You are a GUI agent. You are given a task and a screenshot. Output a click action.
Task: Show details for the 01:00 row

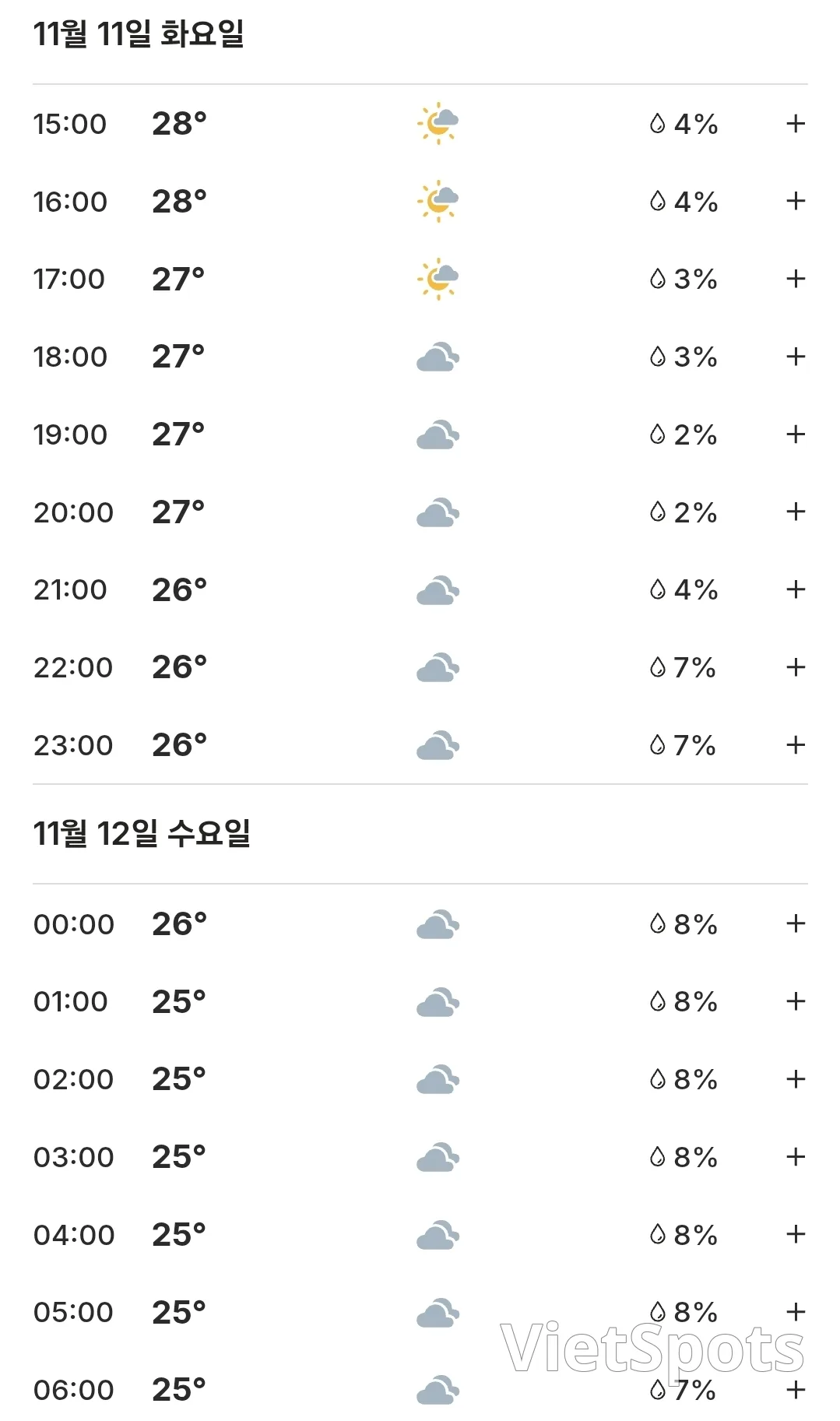pyautogui.click(x=795, y=1001)
